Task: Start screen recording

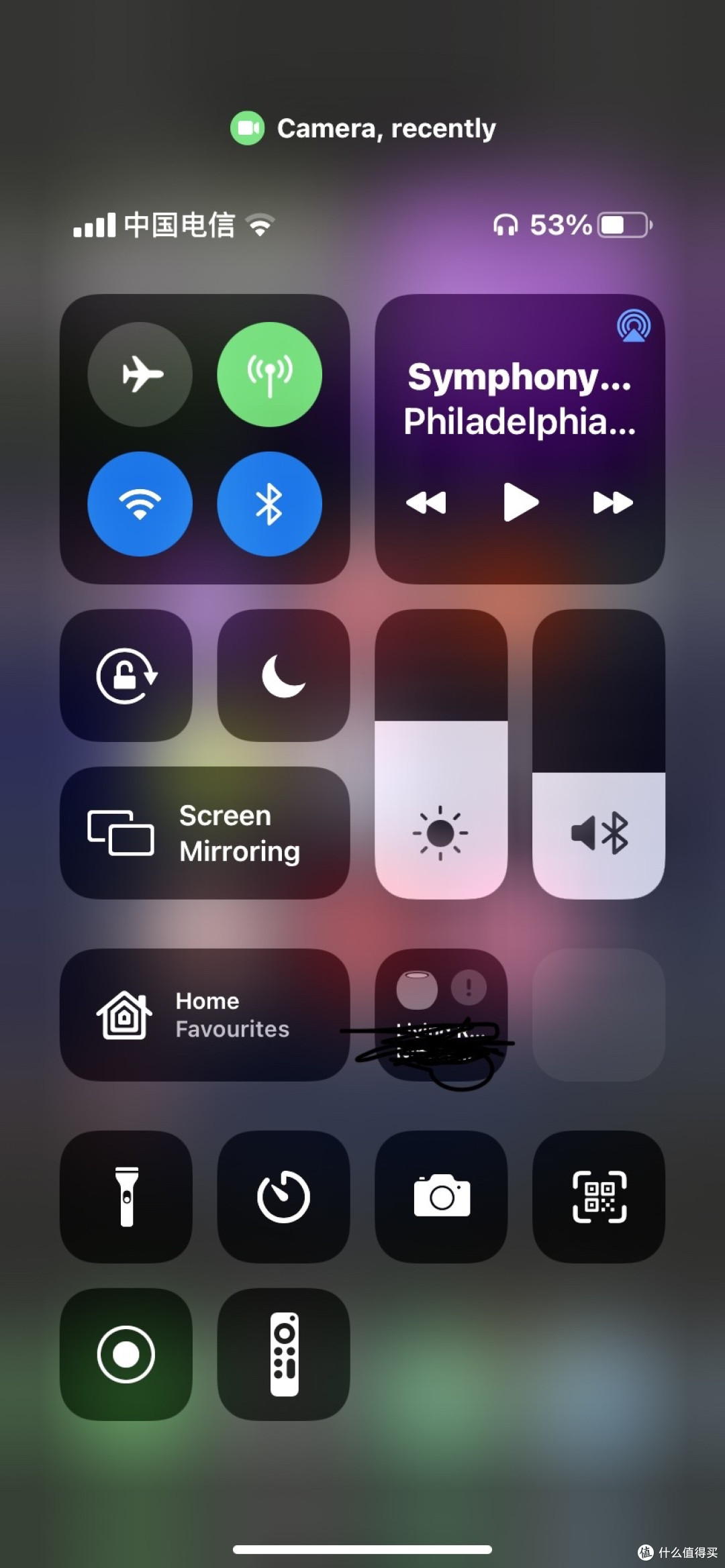Action: click(126, 1354)
